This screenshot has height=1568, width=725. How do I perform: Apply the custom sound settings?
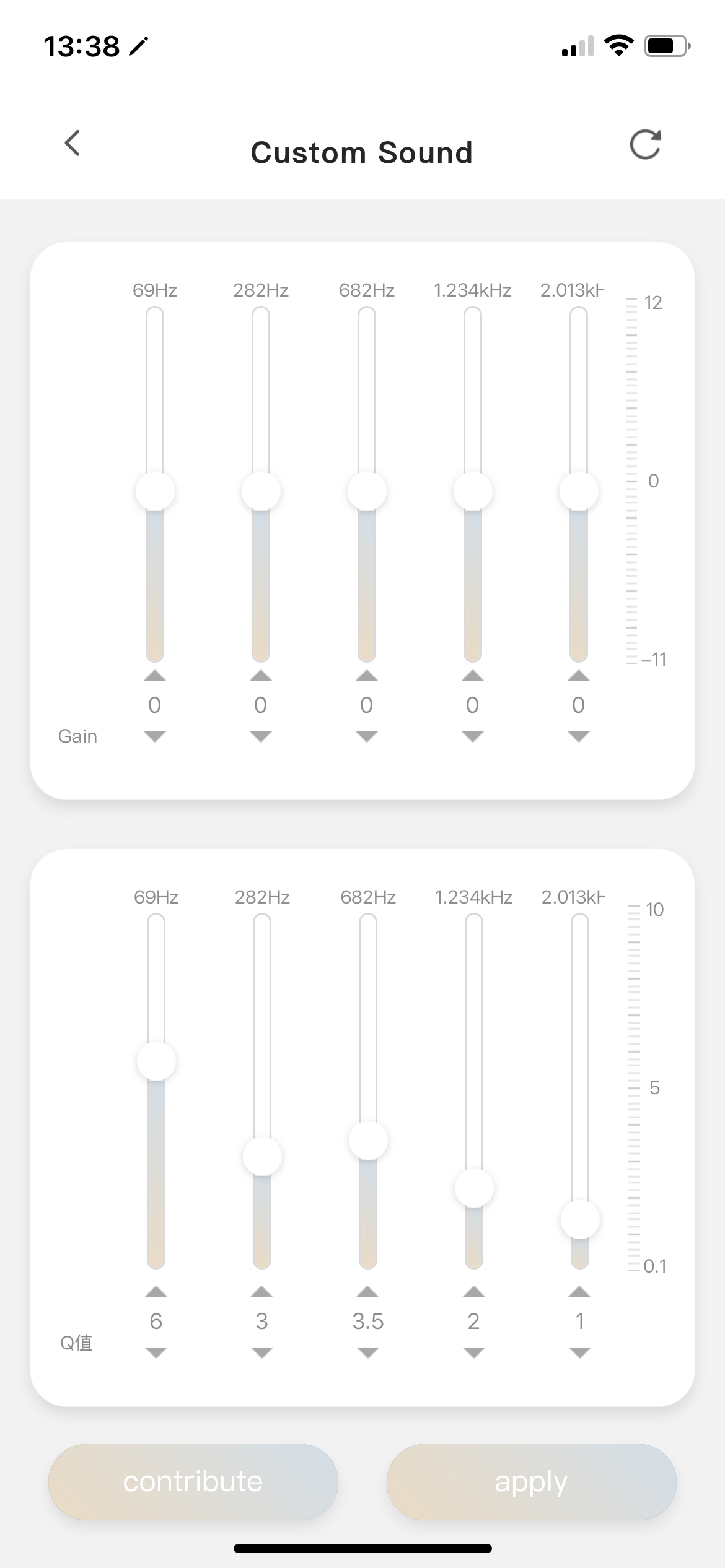(x=531, y=1482)
